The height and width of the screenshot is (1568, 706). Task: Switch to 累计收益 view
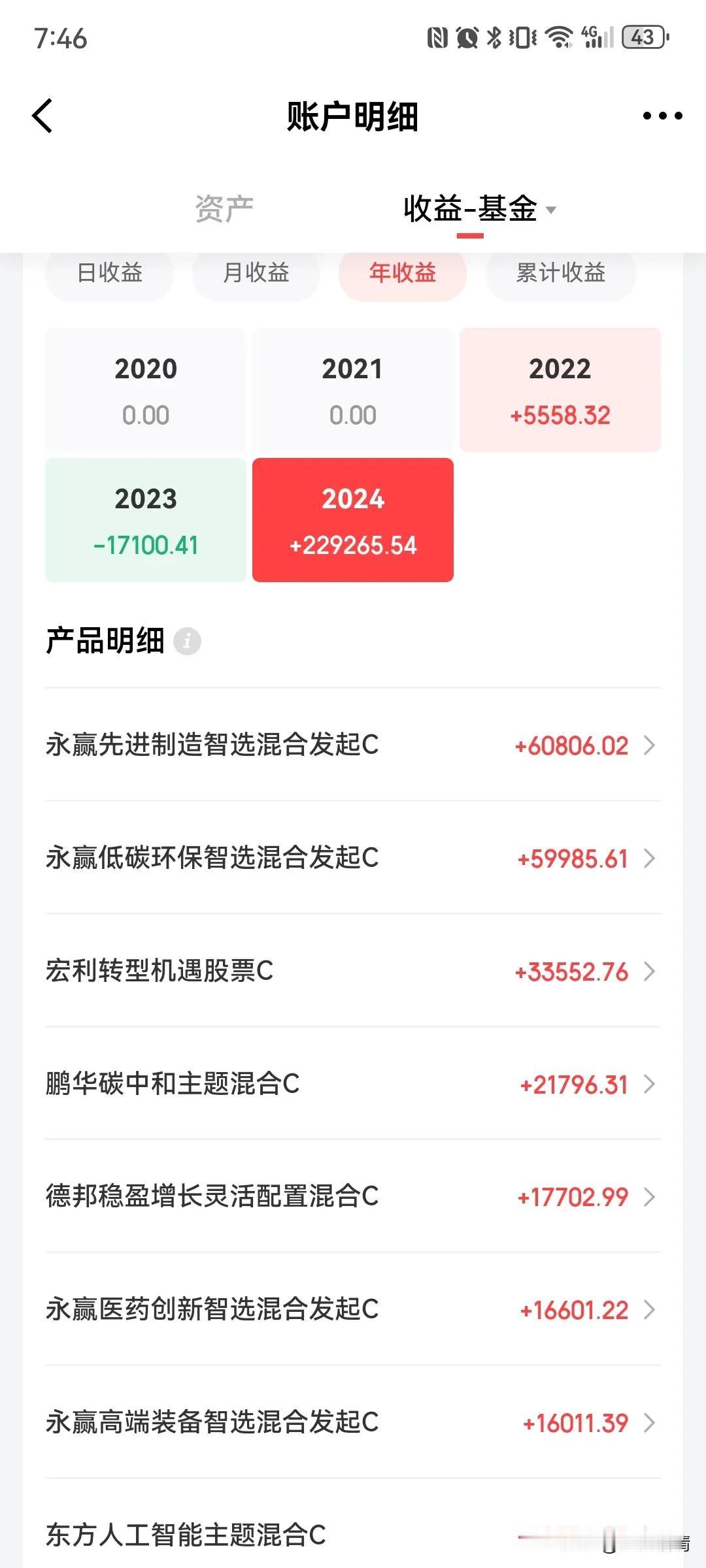pos(561,272)
